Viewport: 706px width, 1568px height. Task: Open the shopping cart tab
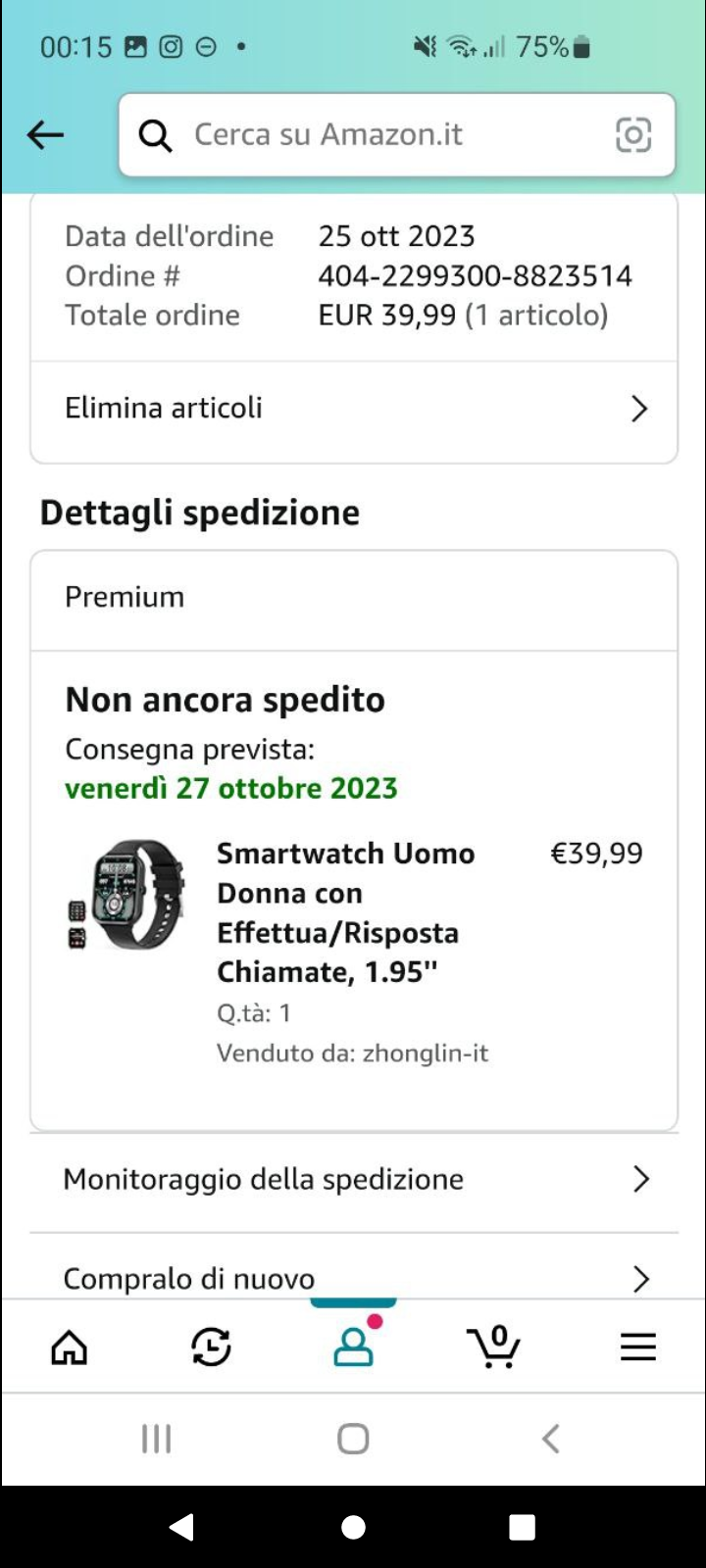tap(494, 1347)
